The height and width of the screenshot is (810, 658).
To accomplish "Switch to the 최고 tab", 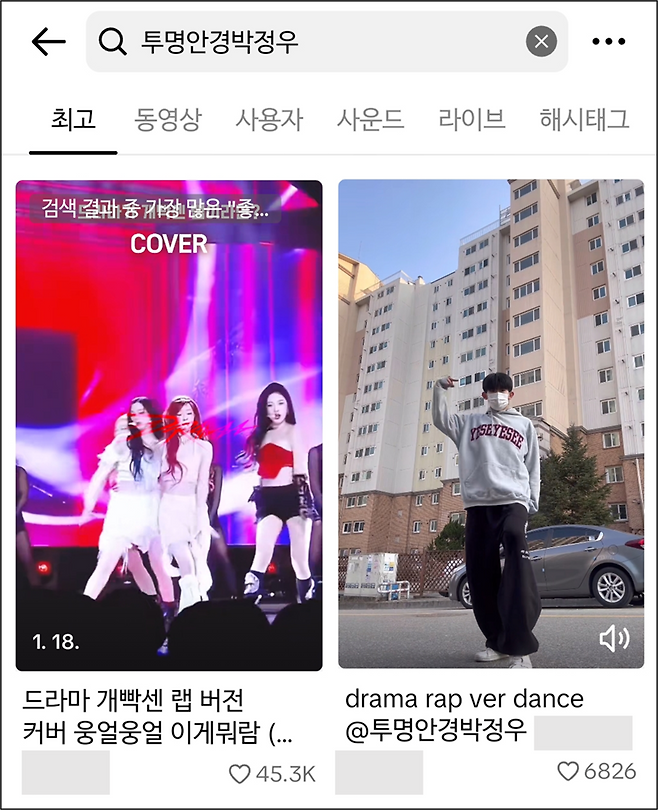I will point(73,121).
